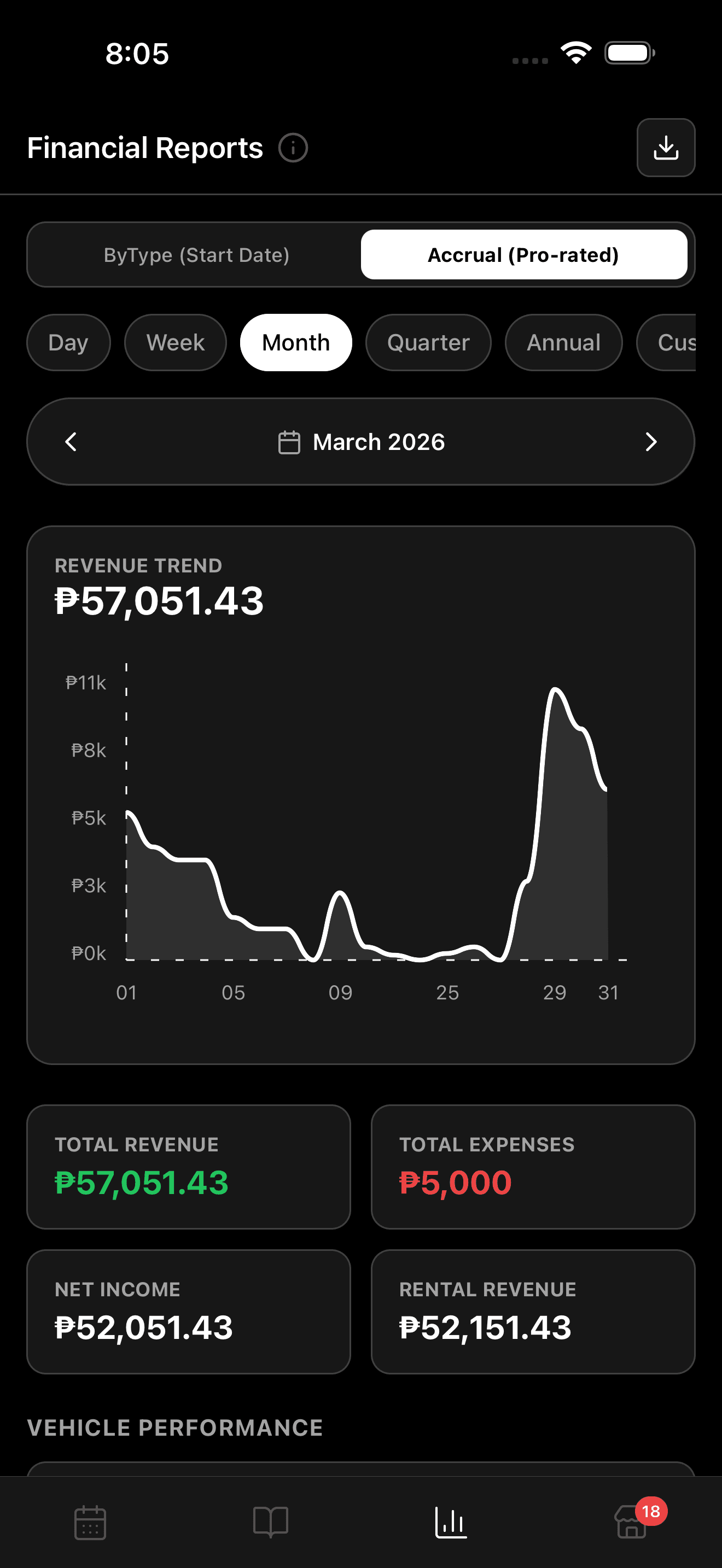Viewport: 722px width, 1568px height.
Task: Open the bookings book icon in bottom bar
Action: (270, 1520)
